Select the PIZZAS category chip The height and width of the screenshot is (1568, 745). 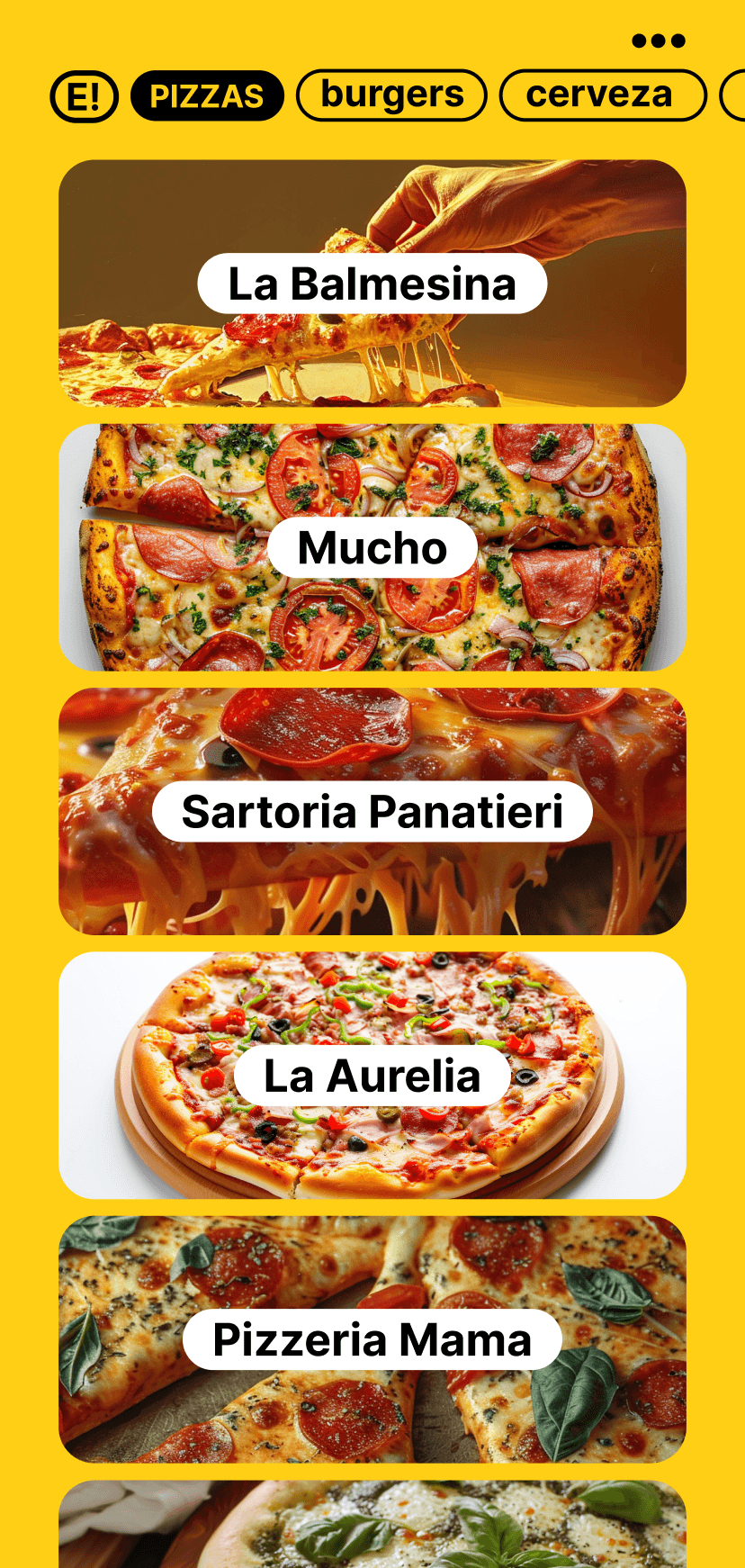207,96
